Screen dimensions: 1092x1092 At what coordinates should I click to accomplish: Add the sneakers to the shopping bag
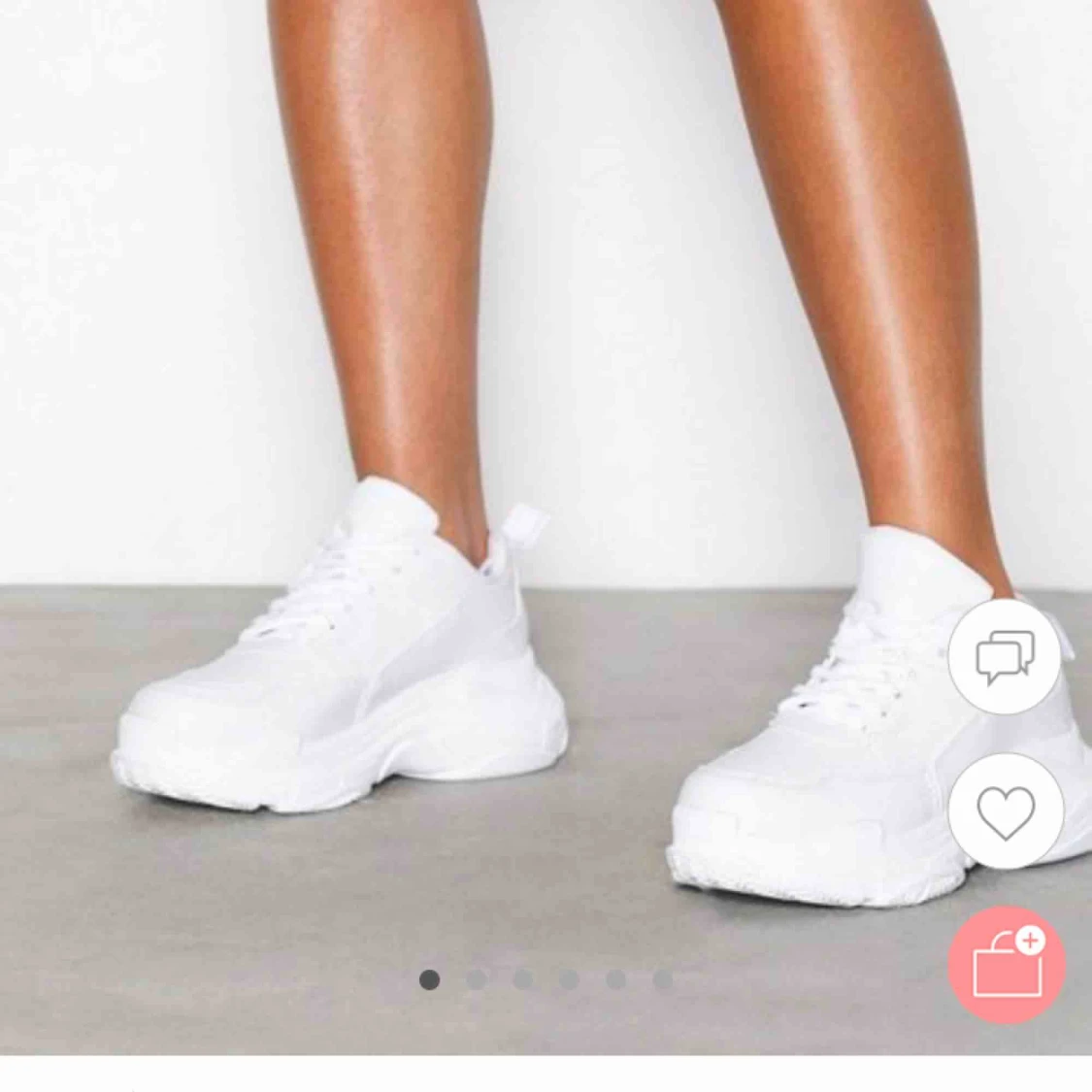pyautogui.click(x=1007, y=965)
